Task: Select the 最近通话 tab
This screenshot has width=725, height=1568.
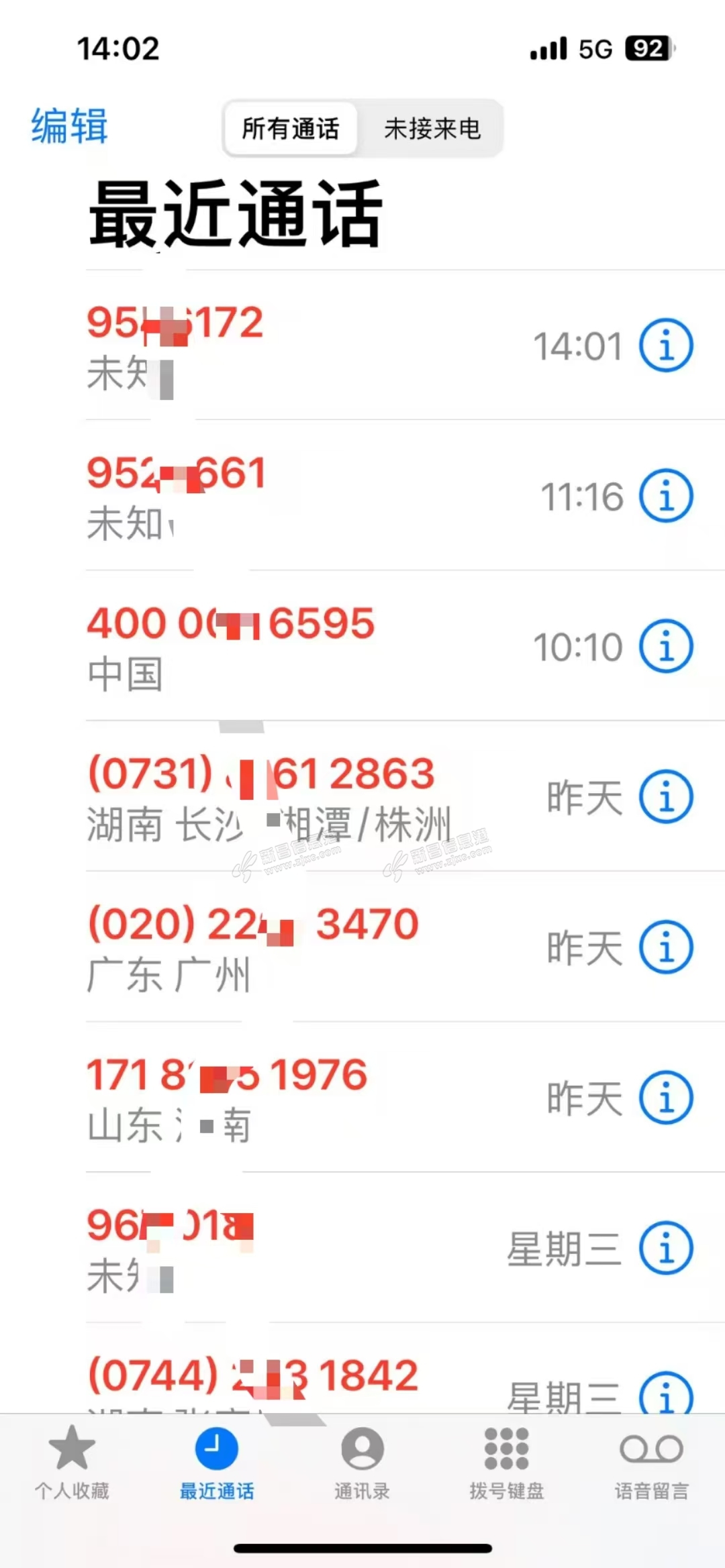Action: click(217, 1463)
